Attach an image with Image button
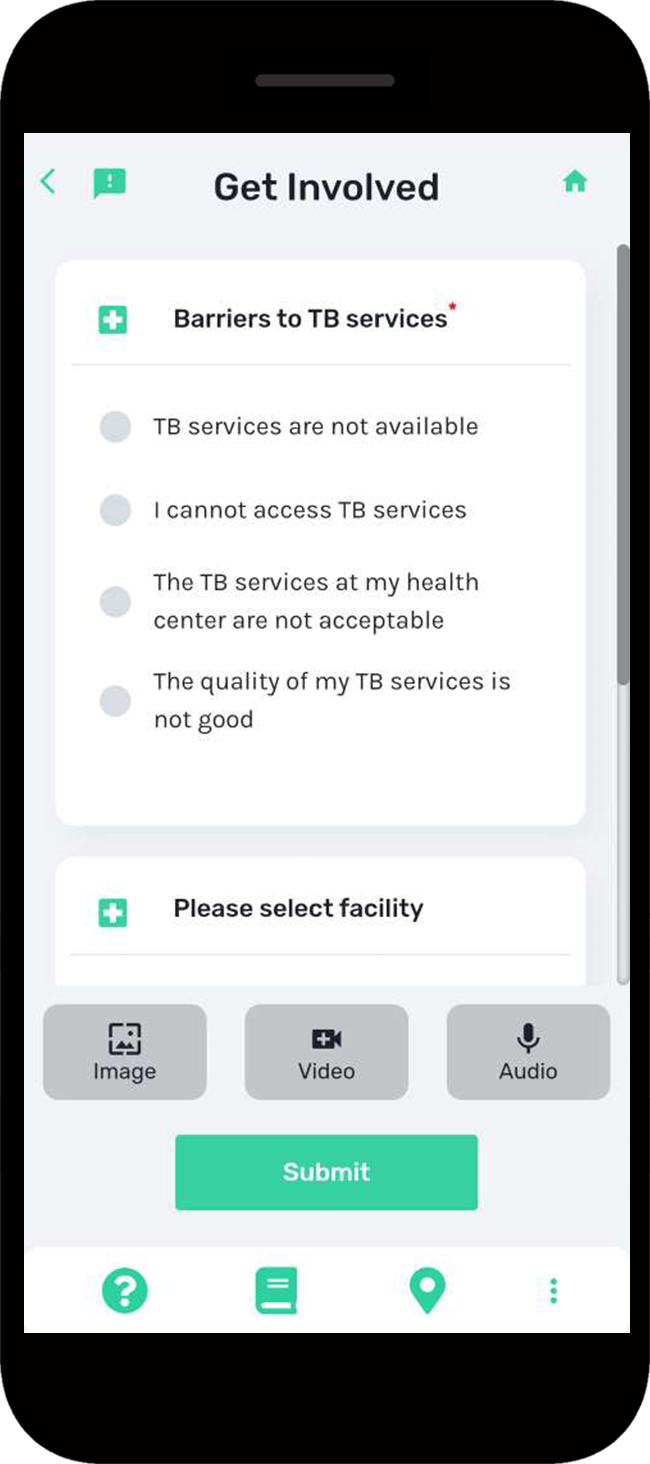 point(125,1052)
